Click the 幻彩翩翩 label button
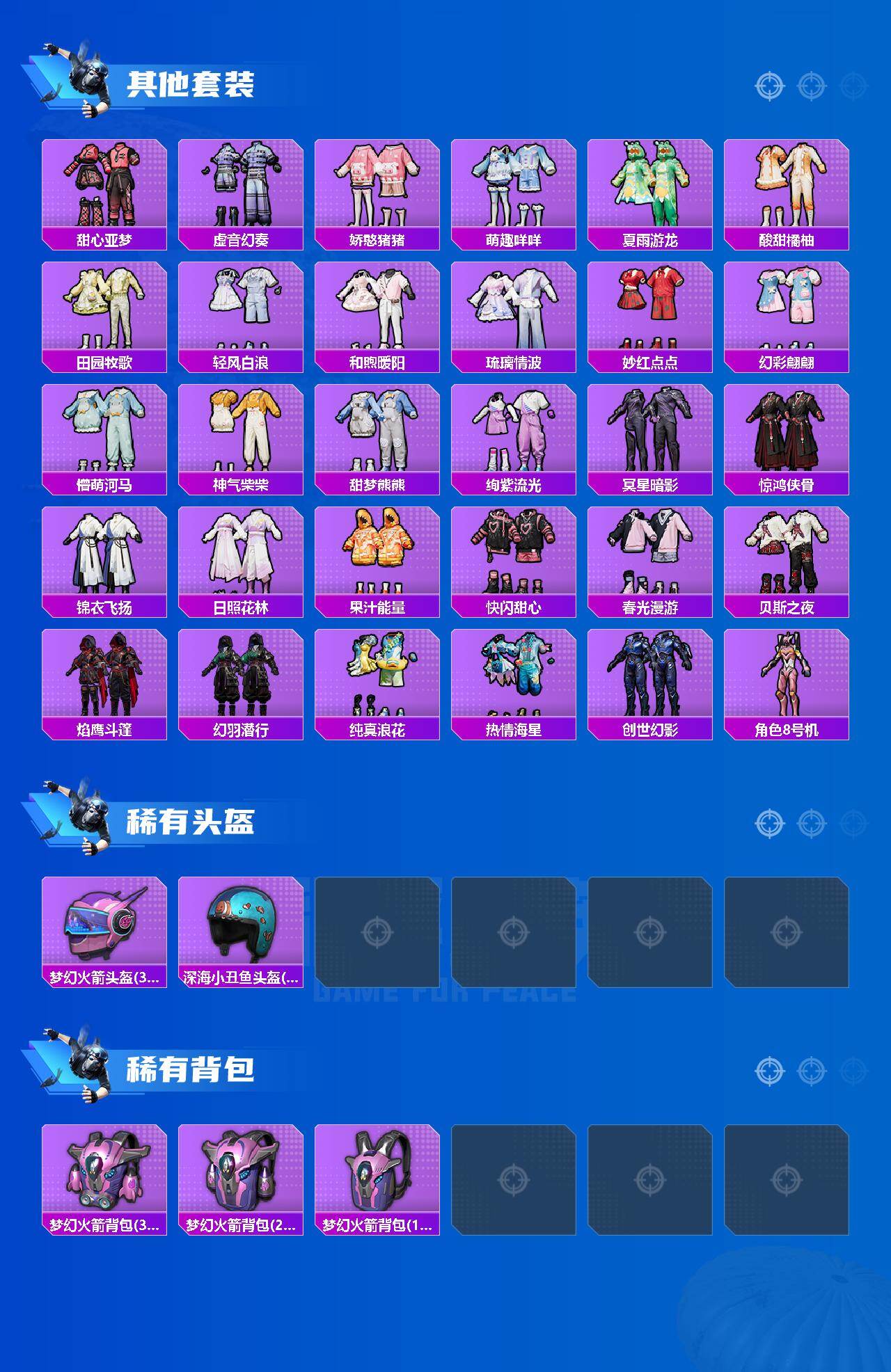891x1372 pixels. click(x=787, y=361)
